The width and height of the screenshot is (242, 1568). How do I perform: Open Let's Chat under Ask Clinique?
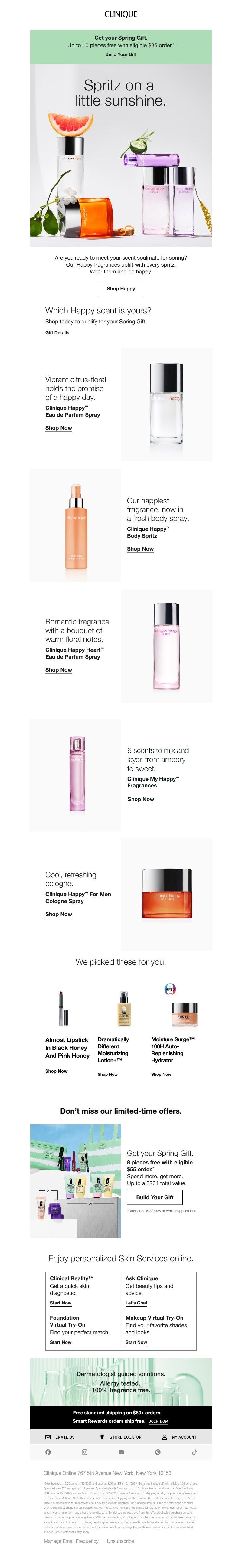point(136,1303)
